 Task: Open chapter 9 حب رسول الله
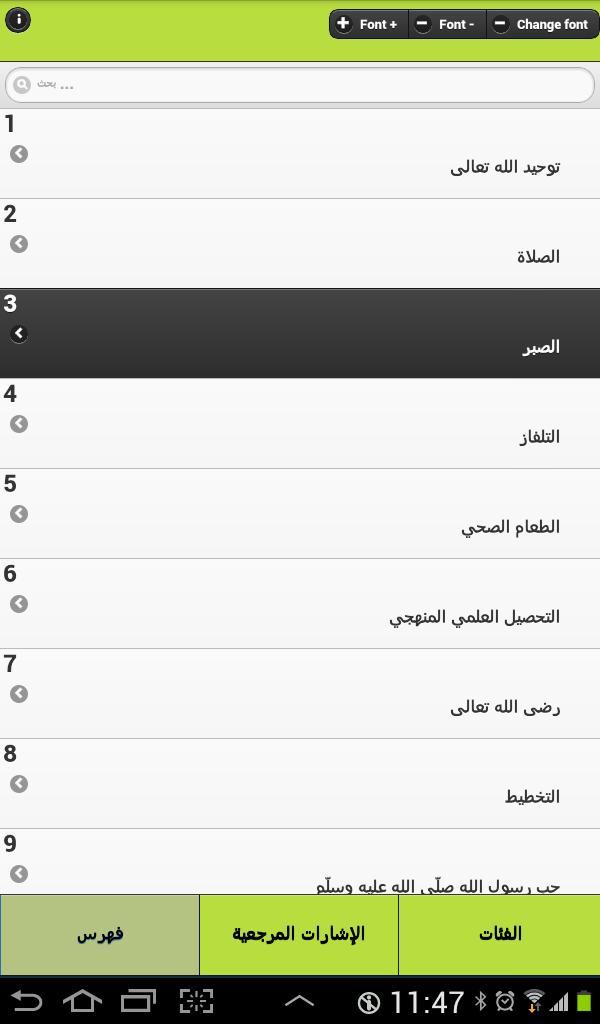click(300, 866)
